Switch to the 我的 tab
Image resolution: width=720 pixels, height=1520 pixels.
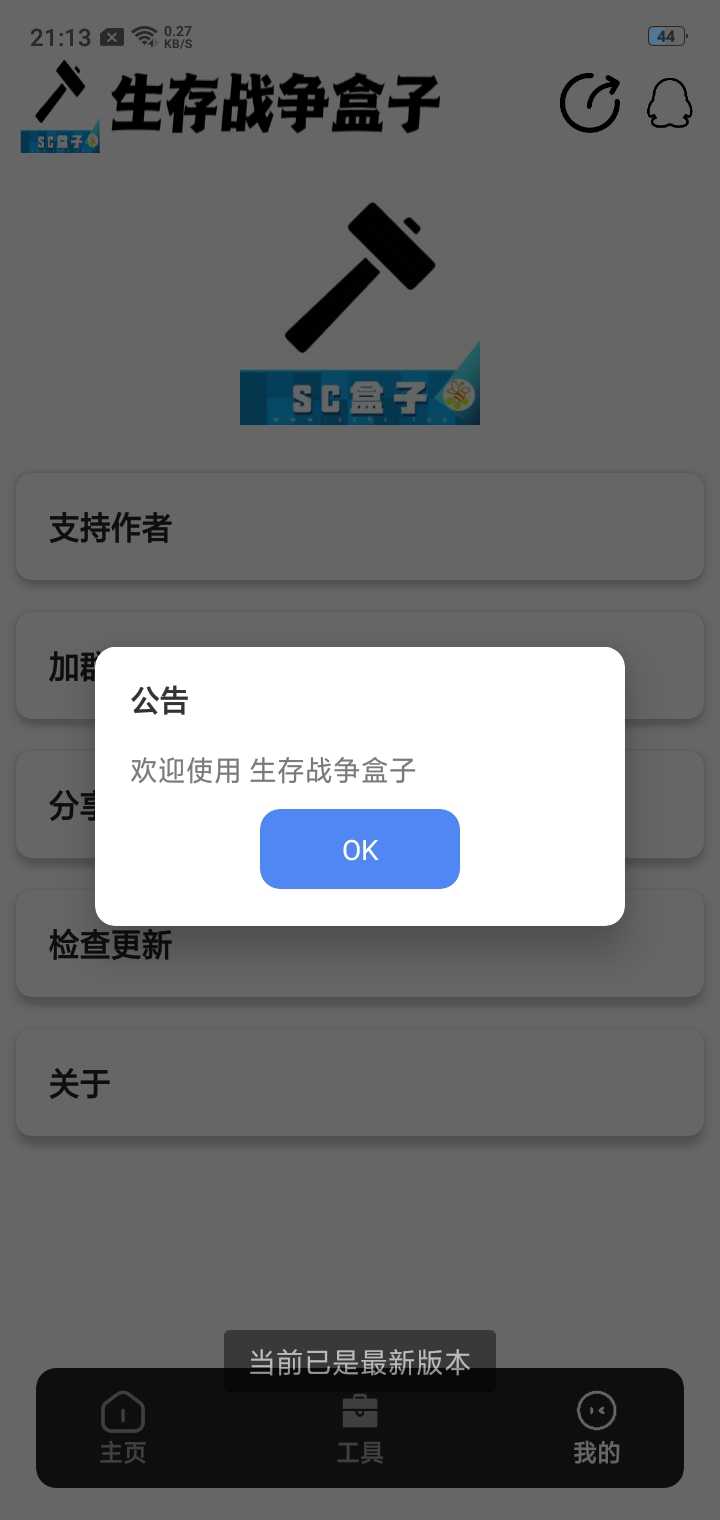pos(597,1428)
